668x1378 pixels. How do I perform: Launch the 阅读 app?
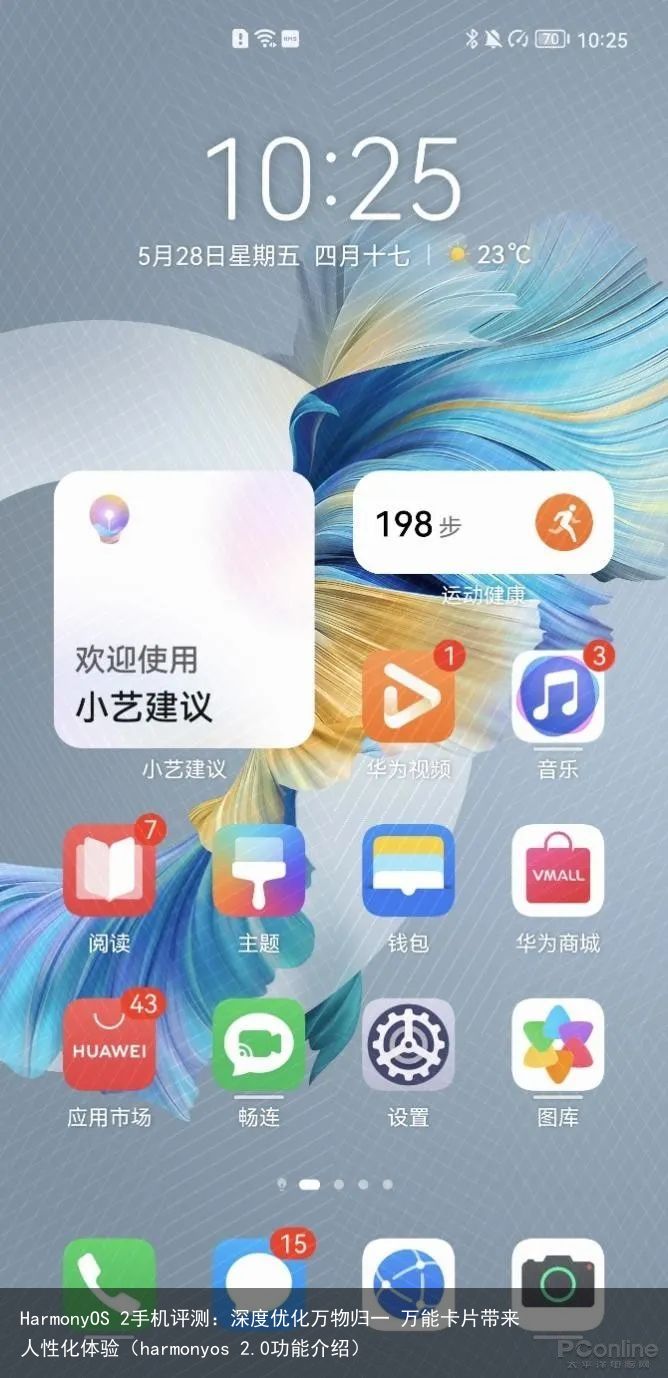pos(109,870)
